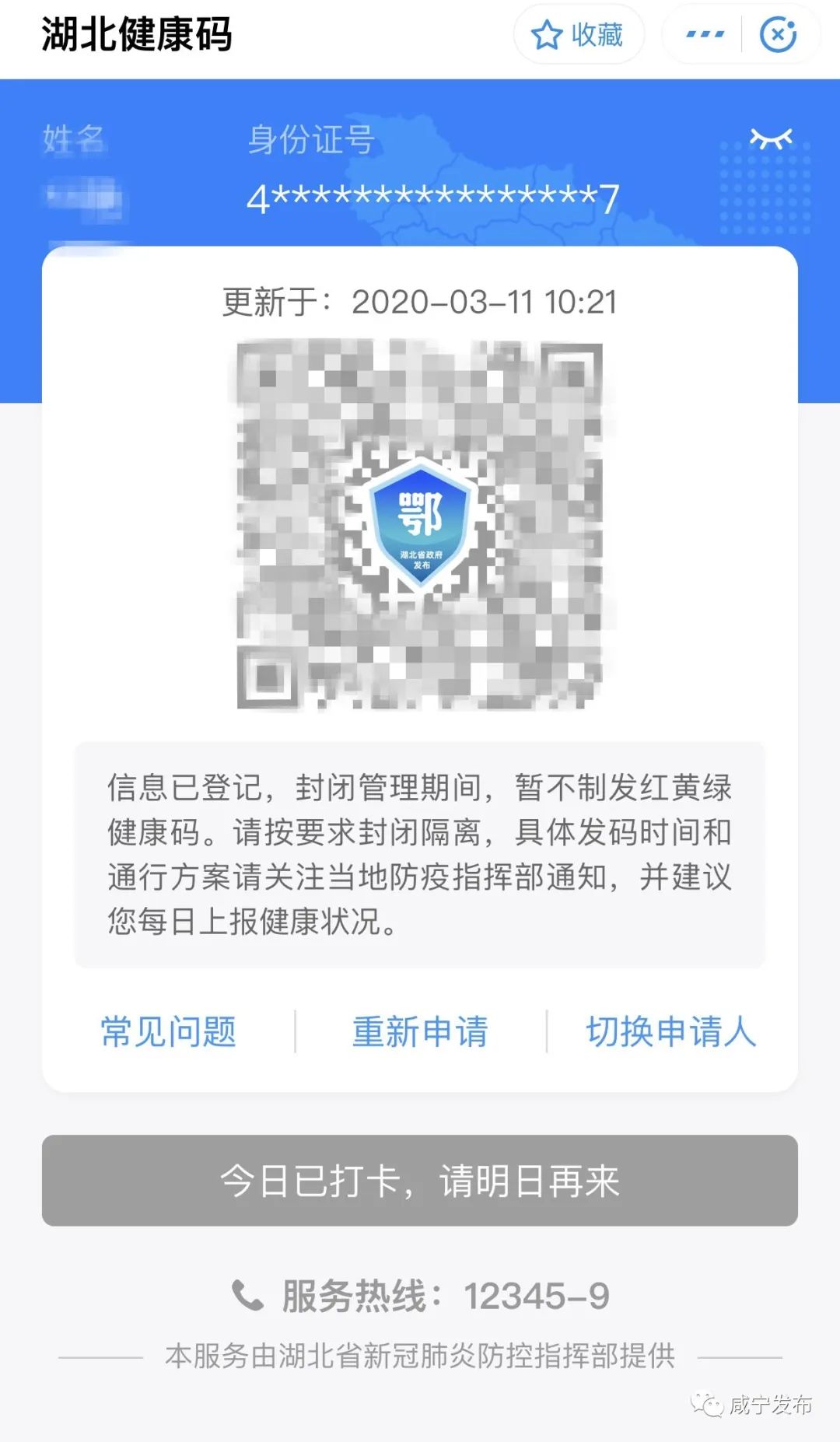Call service hotline 12345-9
840x1442 pixels.
tap(420, 1296)
